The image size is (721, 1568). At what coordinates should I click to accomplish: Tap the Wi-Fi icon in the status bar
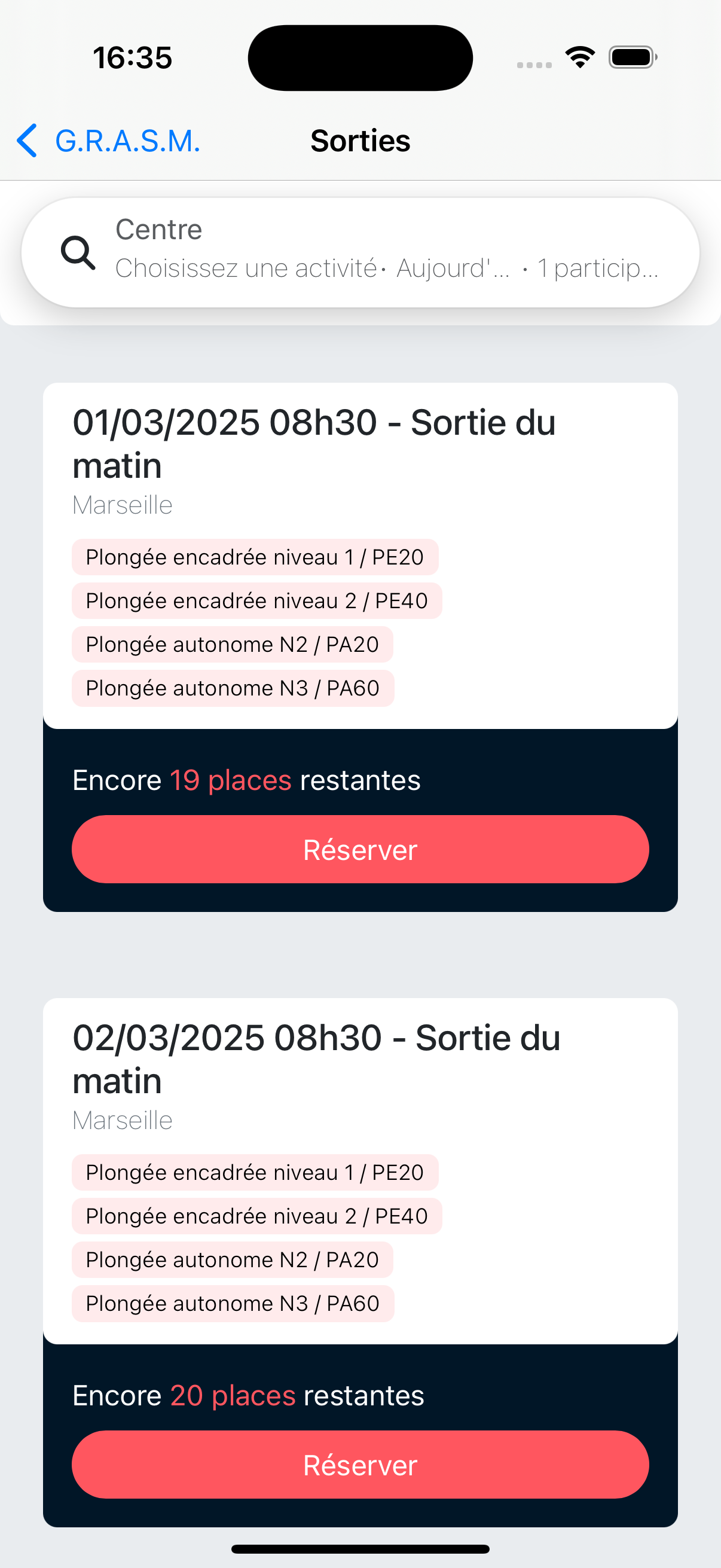click(x=579, y=56)
